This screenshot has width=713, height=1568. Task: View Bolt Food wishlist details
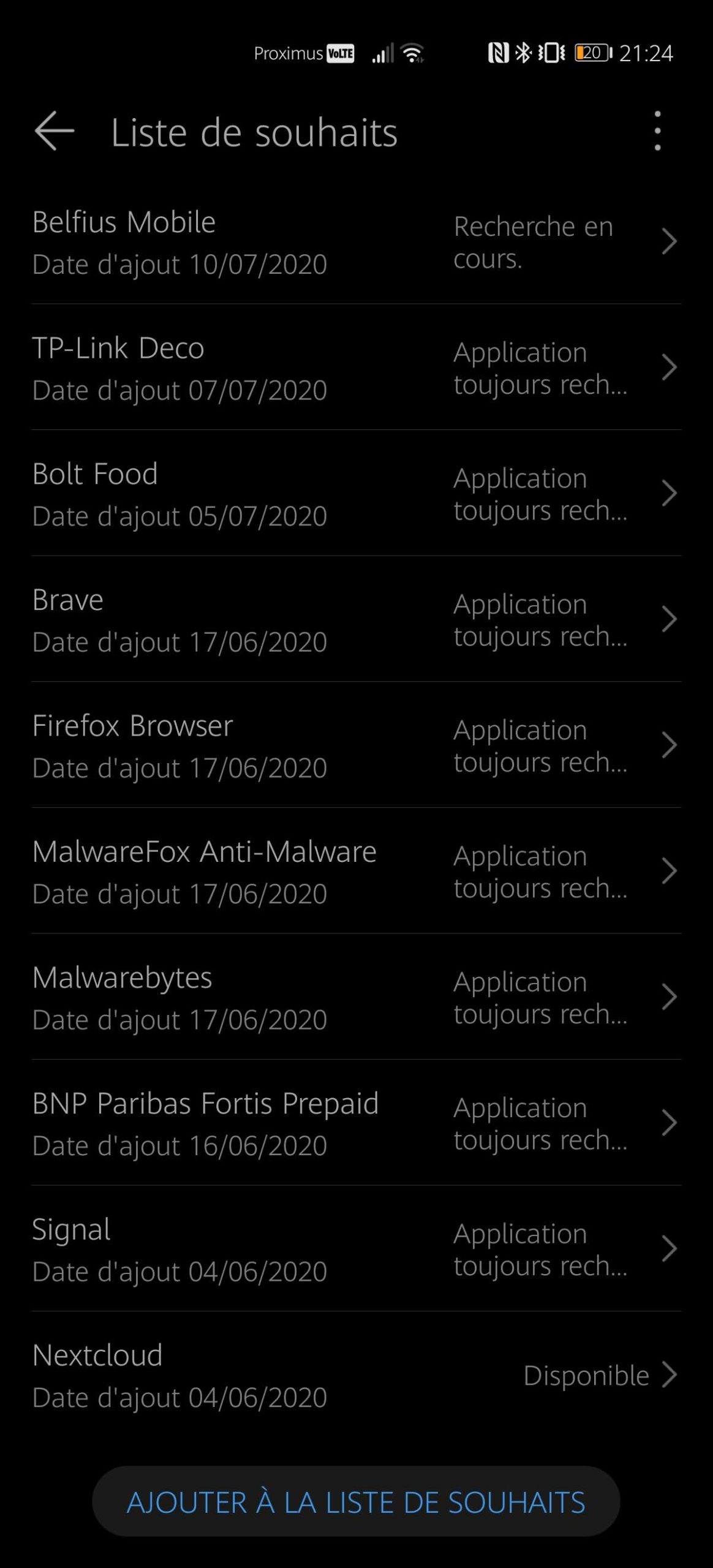pyautogui.click(x=356, y=494)
